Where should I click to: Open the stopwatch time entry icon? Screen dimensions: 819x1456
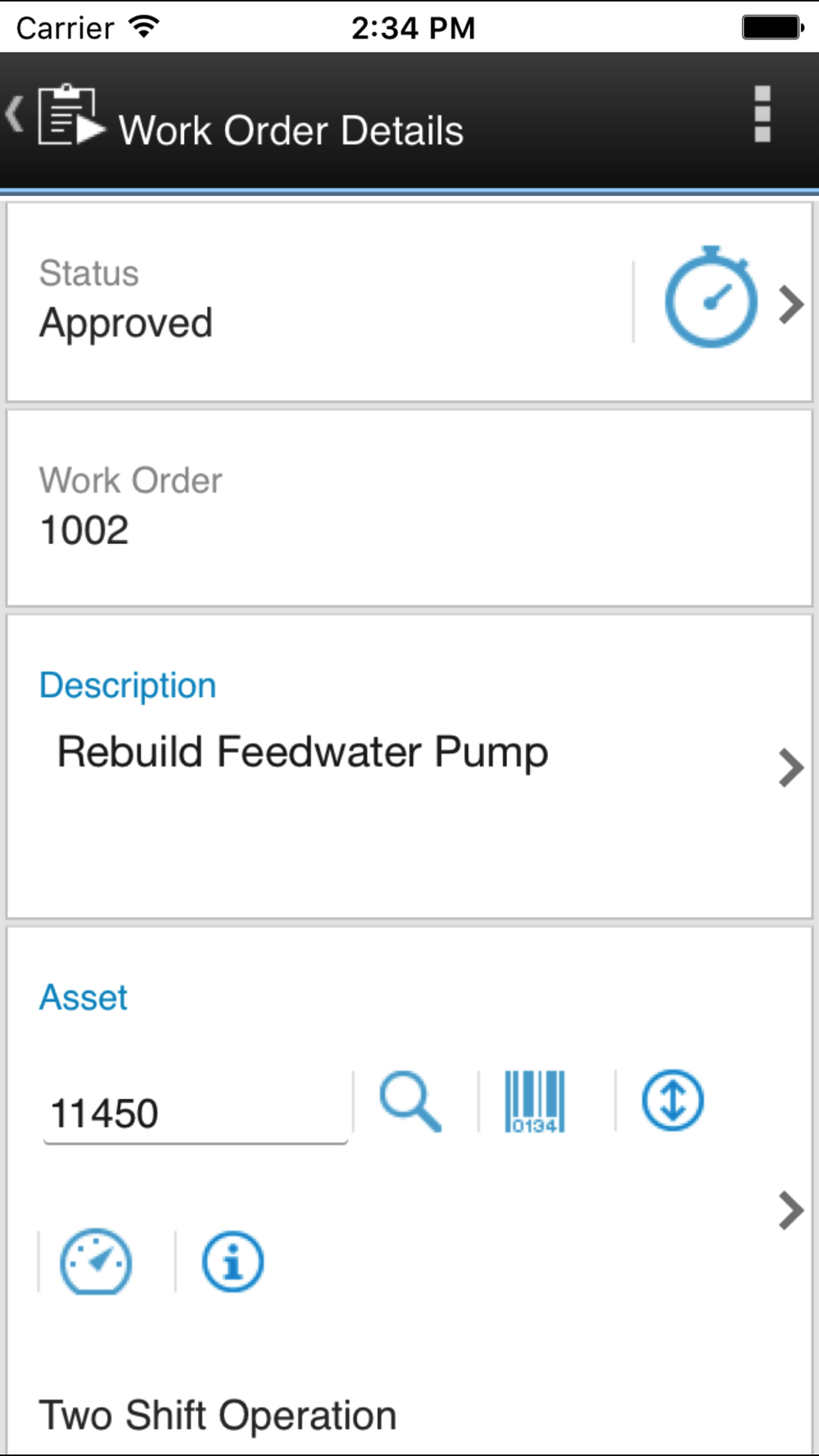(x=711, y=296)
